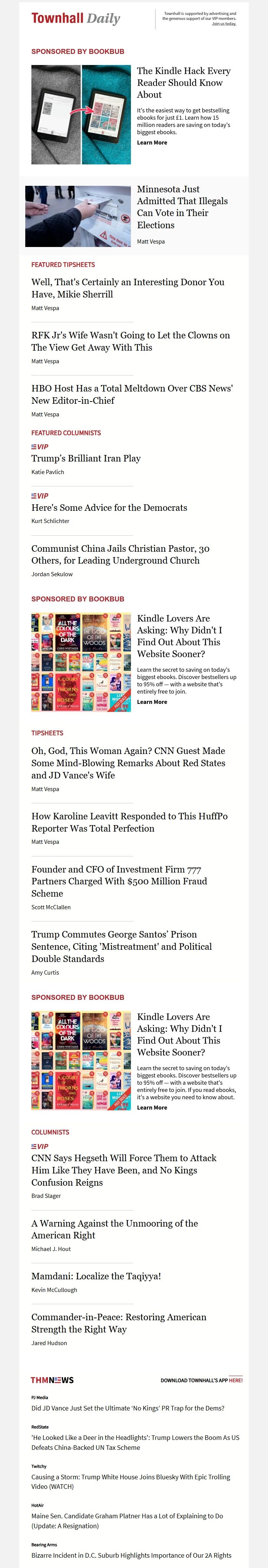Read the HBO host meltdown over CBS News article

[x=132, y=394]
